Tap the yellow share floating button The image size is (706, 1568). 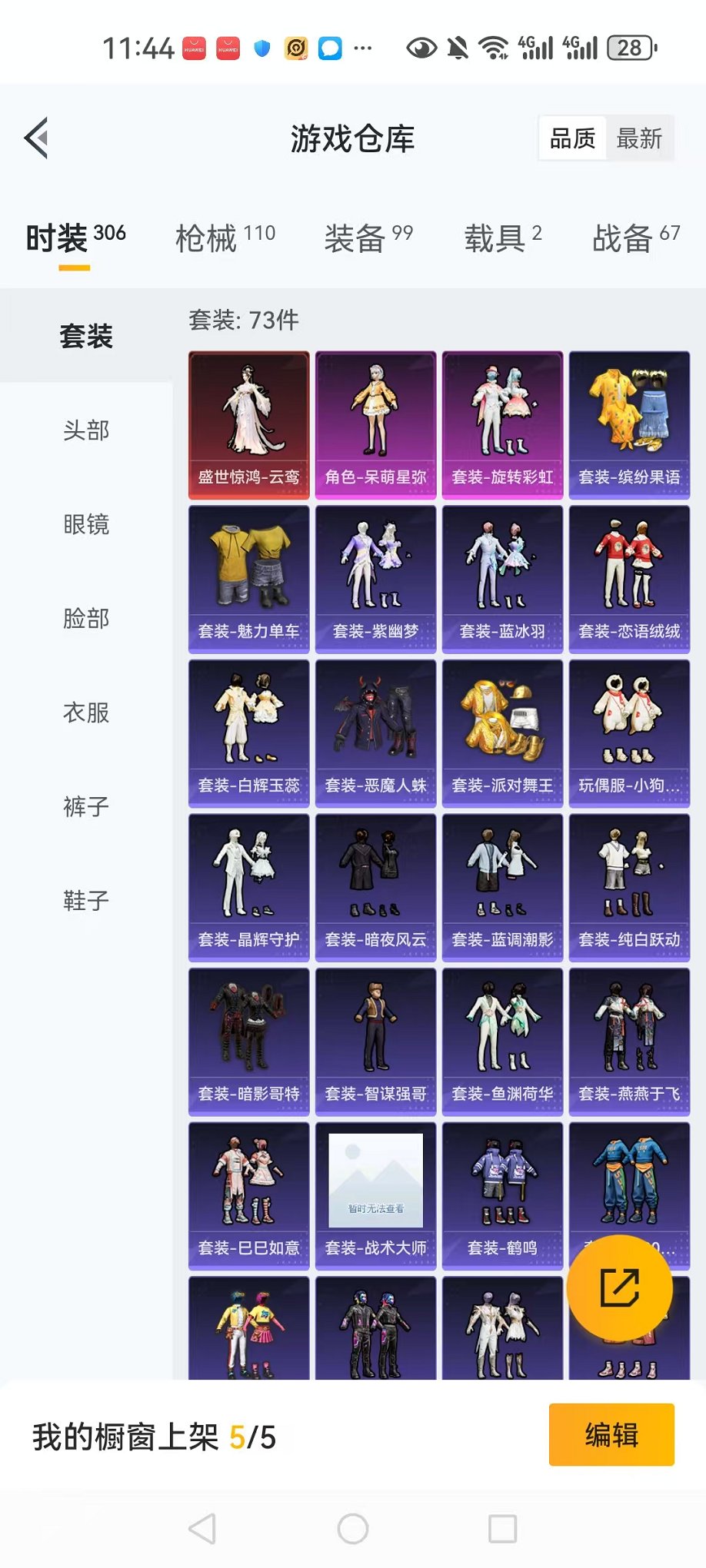point(619,1287)
